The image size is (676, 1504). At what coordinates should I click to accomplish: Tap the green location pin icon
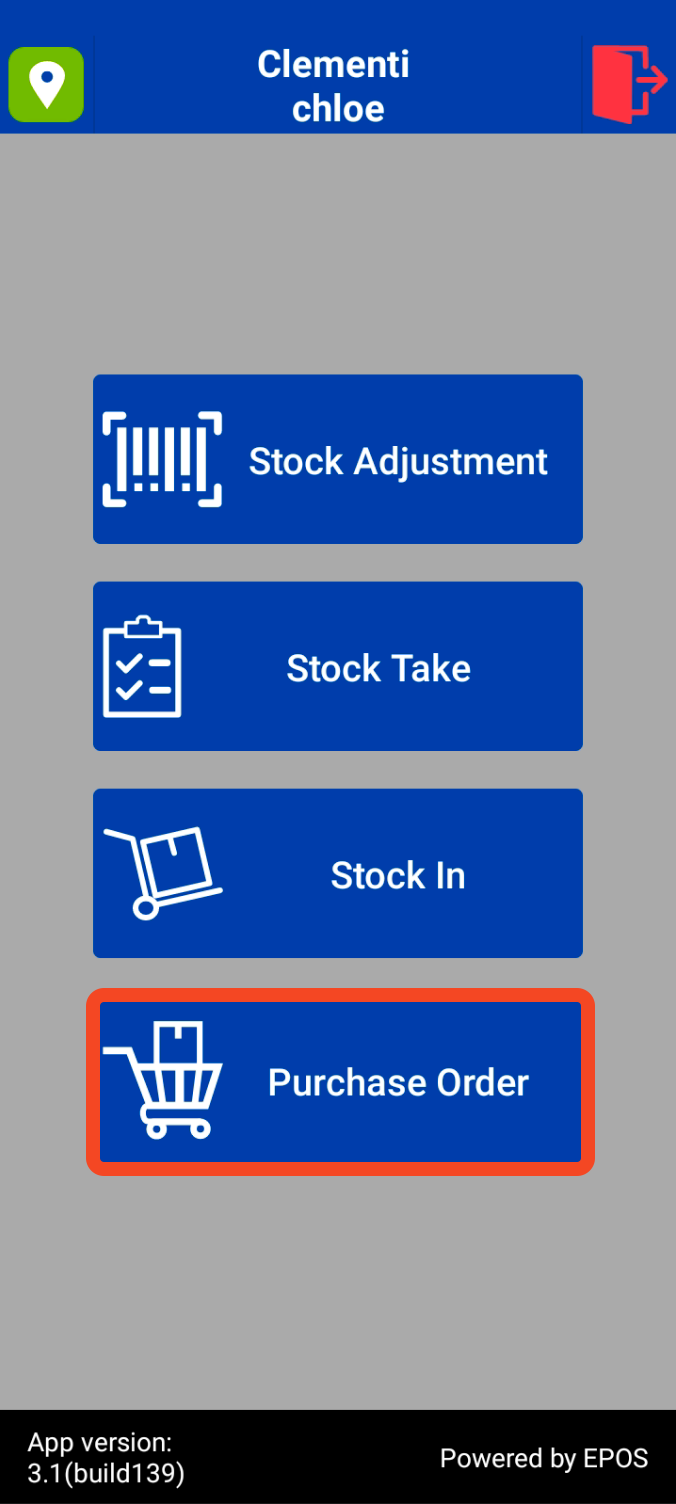(46, 85)
